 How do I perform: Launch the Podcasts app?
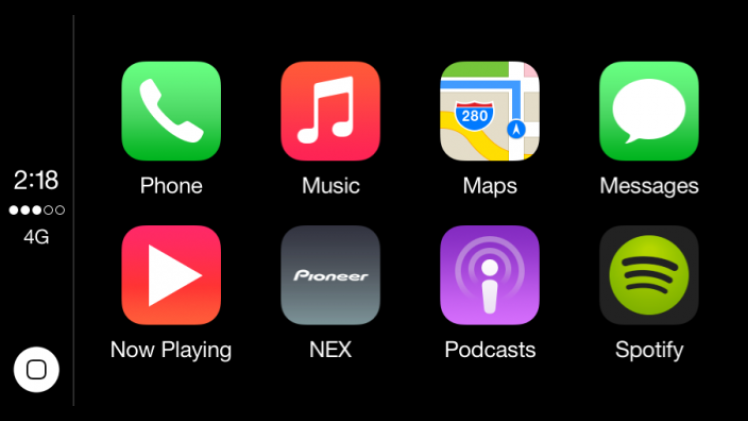489,275
